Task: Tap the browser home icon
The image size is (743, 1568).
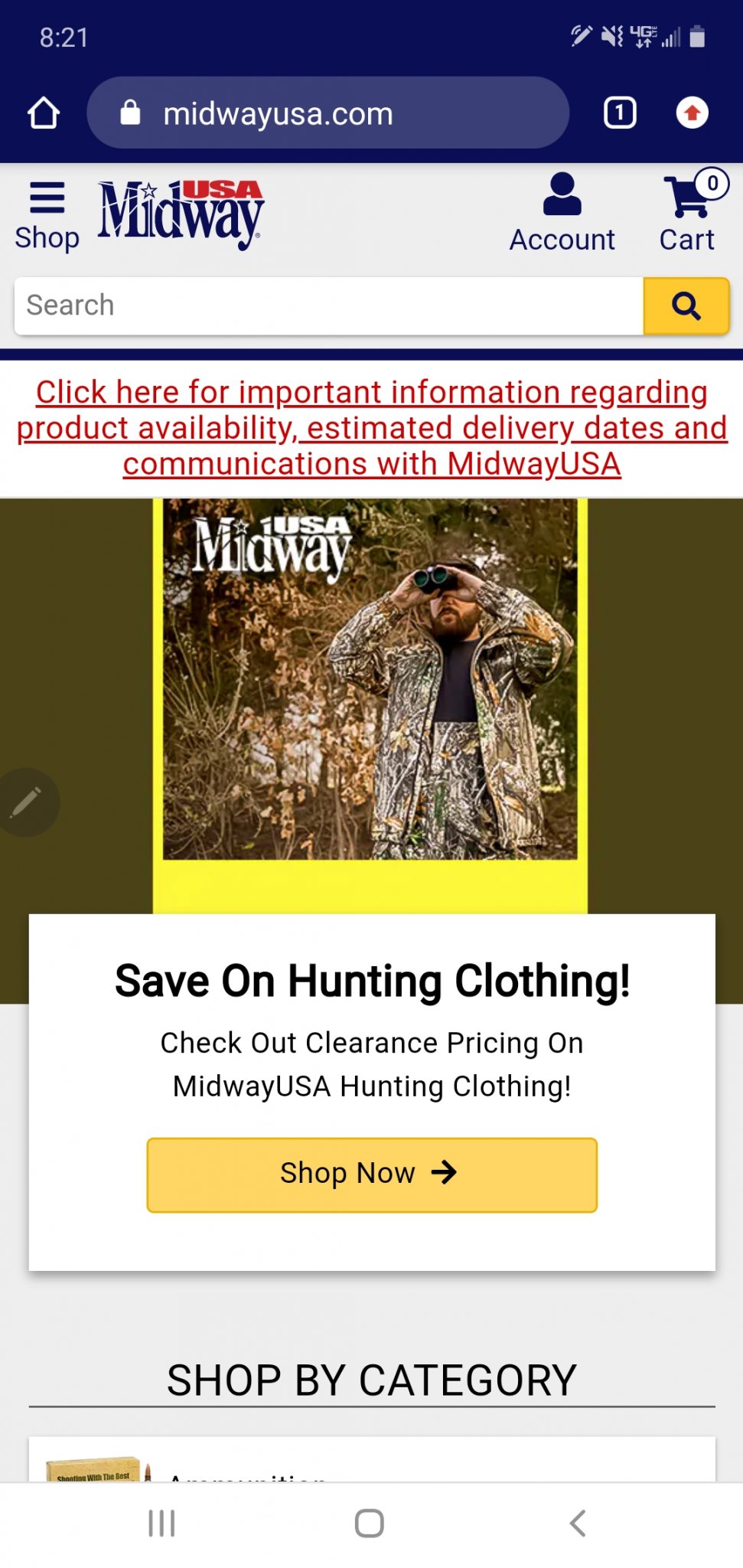Action: [44, 113]
